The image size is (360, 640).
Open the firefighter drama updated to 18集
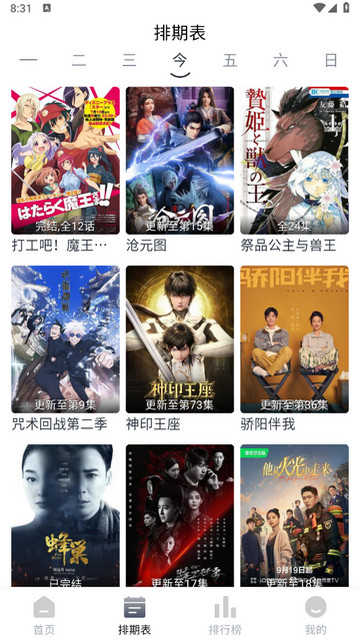(294, 516)
